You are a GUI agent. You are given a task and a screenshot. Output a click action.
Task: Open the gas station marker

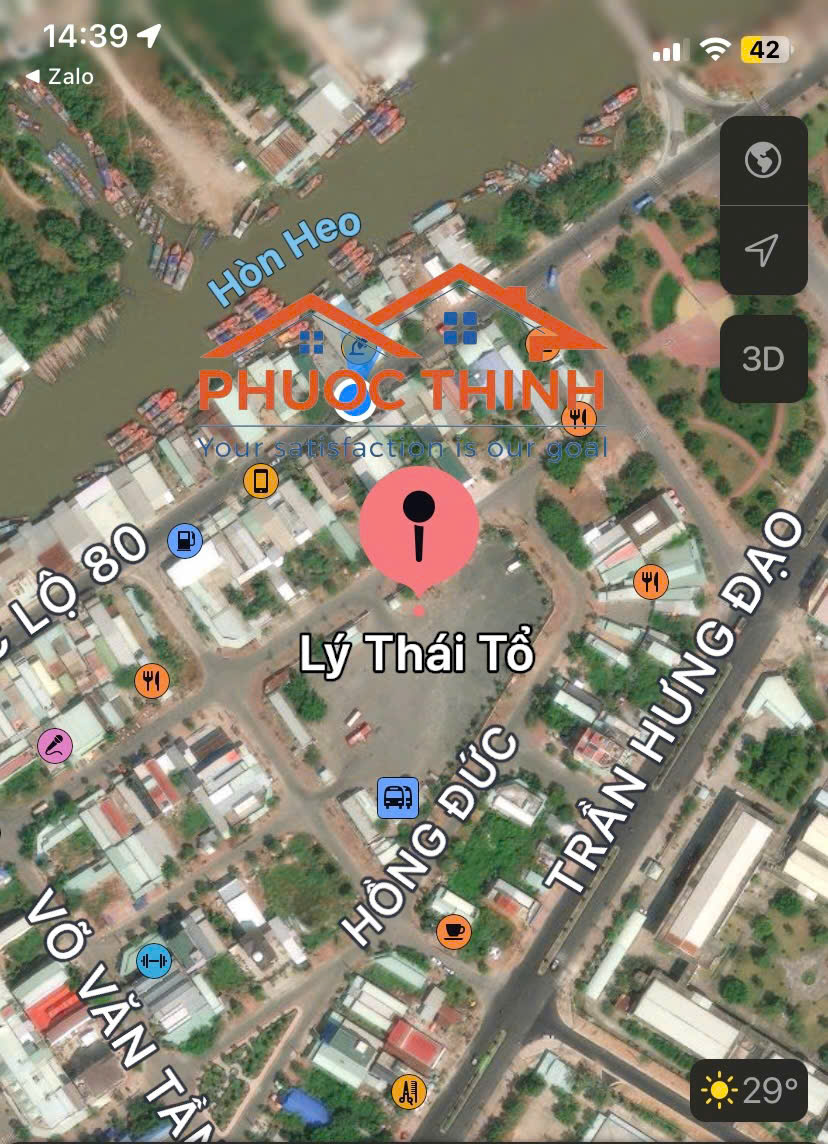pyautogui.click(x=185, y=541)
